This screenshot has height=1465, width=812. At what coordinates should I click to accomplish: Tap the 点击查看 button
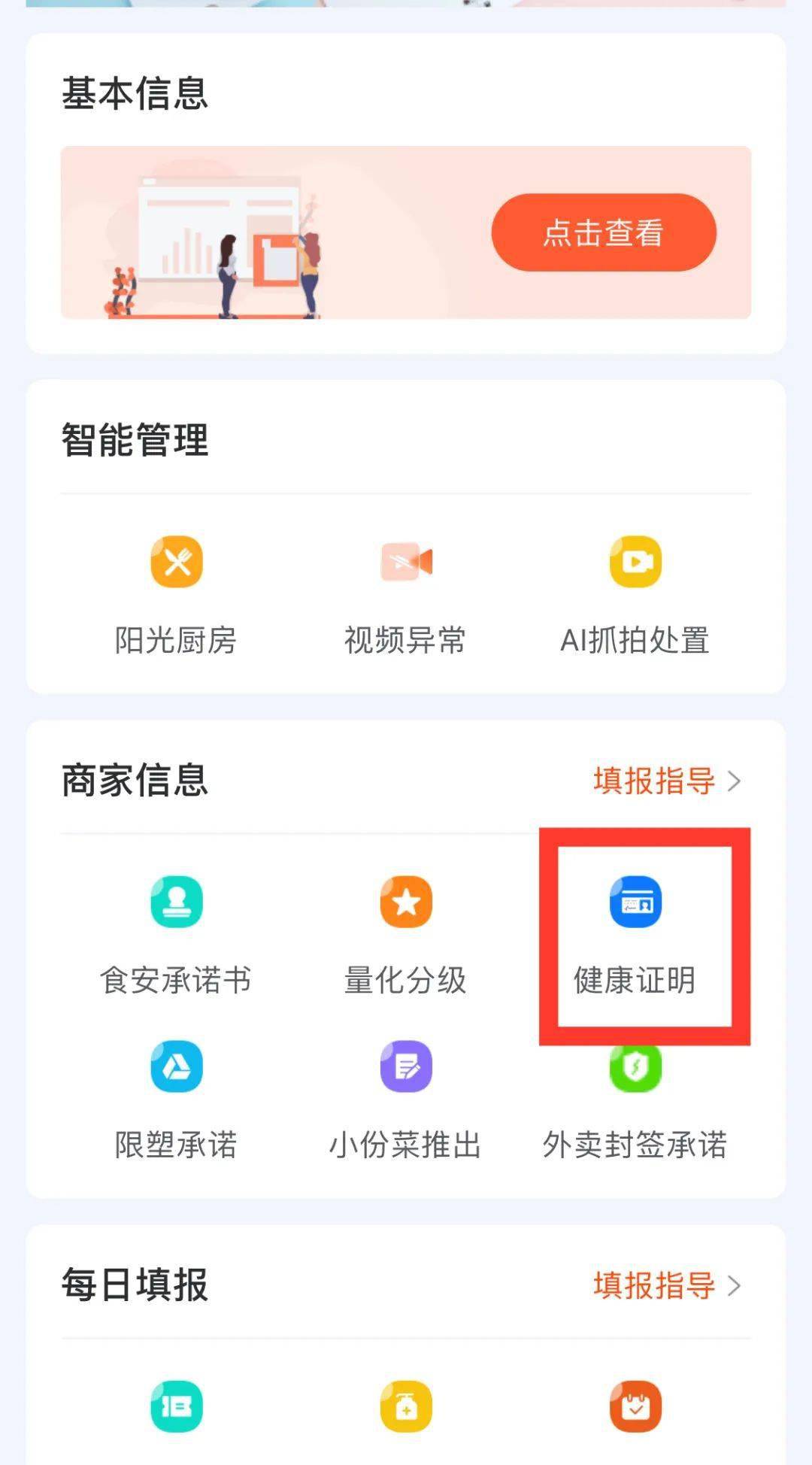pos(603,232)
